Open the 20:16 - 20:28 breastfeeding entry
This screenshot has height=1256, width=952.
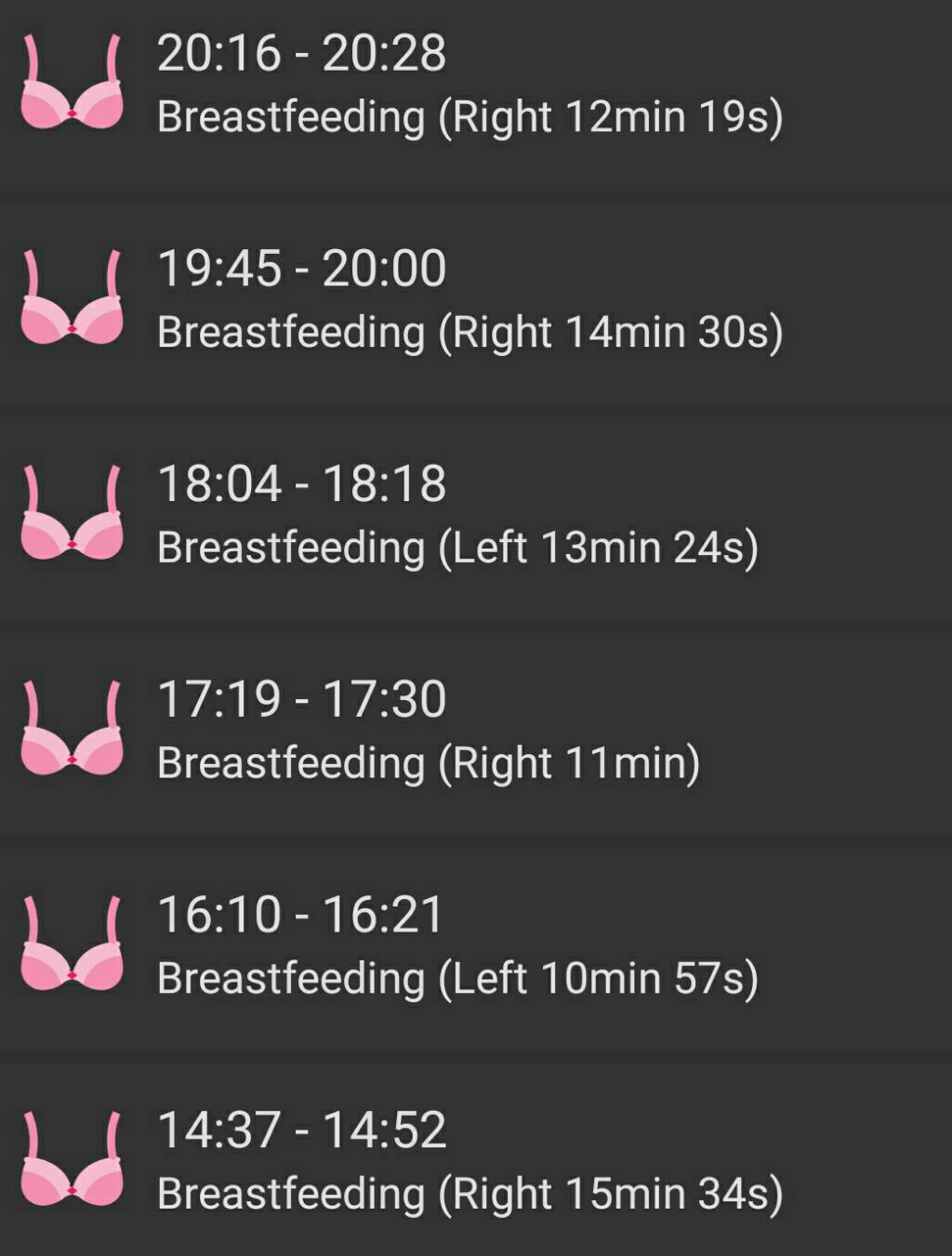[x=469, y=85]
